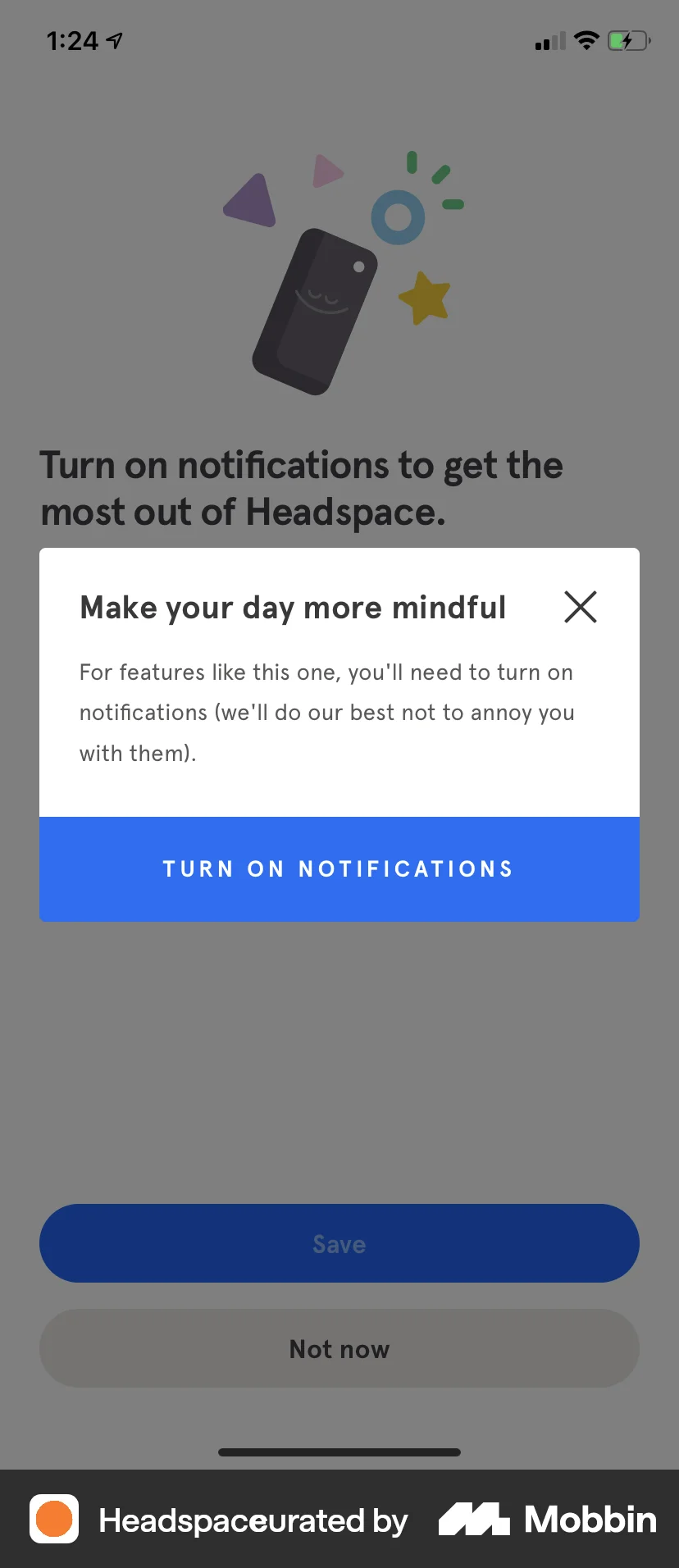Click the location arrow next to the time
The width and height of the screenshot is (679, 1568).
tap(112, 39)
